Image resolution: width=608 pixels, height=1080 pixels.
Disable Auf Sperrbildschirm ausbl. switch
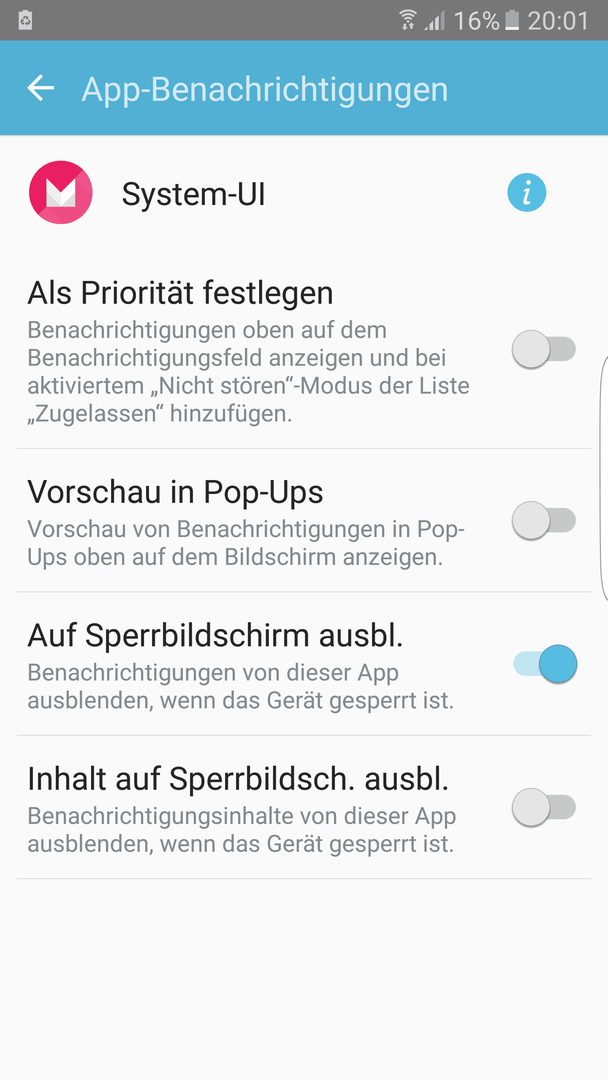click(545, 664)
